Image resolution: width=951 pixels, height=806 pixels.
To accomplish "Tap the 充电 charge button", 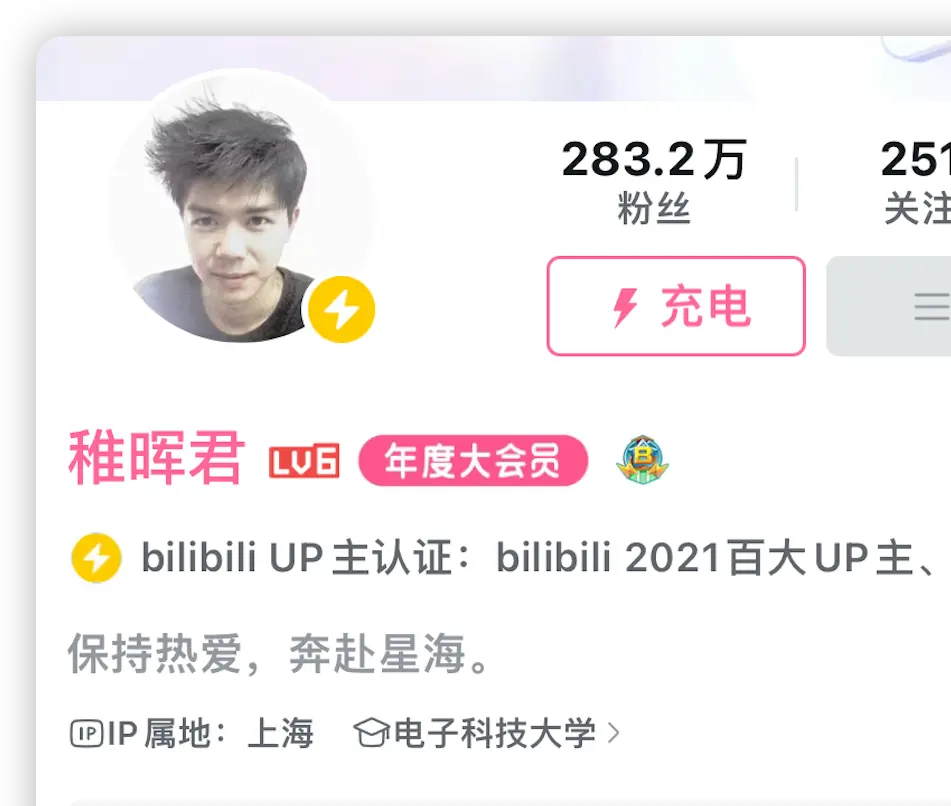I will coord(676,306).
